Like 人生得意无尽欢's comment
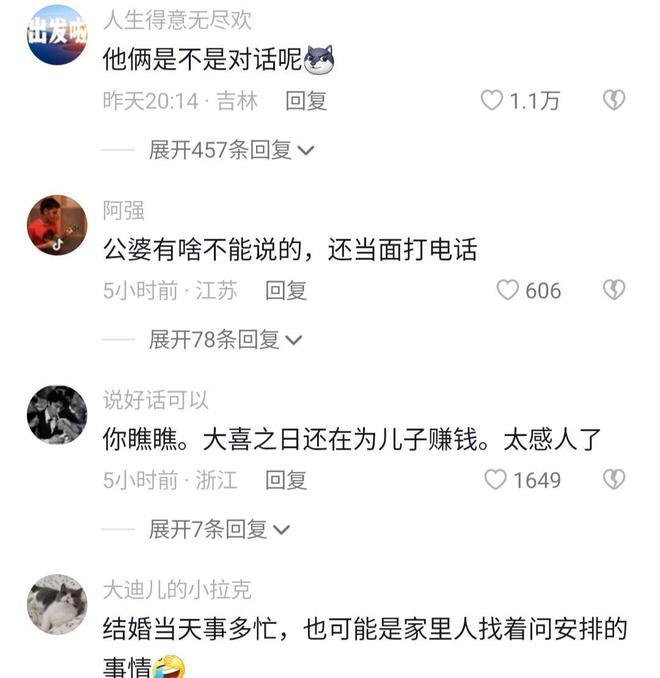The height and width of the screenshot is (678, 660). pyautogui.click(x=492, y=100)
